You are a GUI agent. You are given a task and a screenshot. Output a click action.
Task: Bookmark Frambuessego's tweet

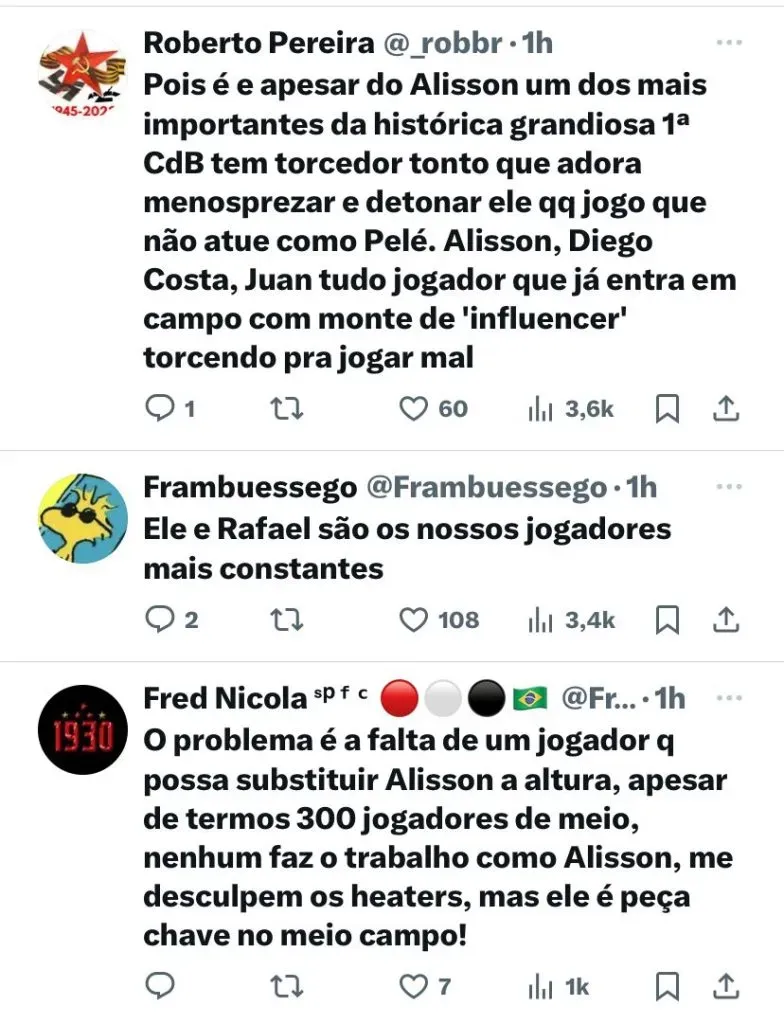point(668,620)
